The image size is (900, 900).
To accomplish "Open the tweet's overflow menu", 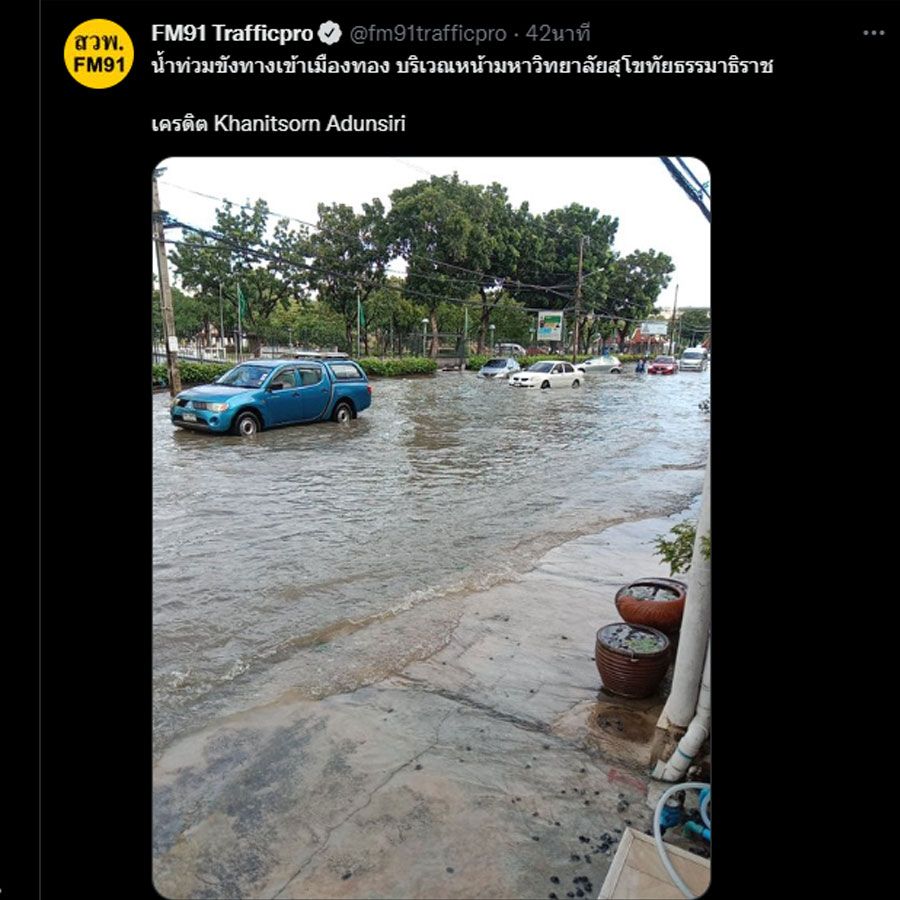I will (873, 33).
